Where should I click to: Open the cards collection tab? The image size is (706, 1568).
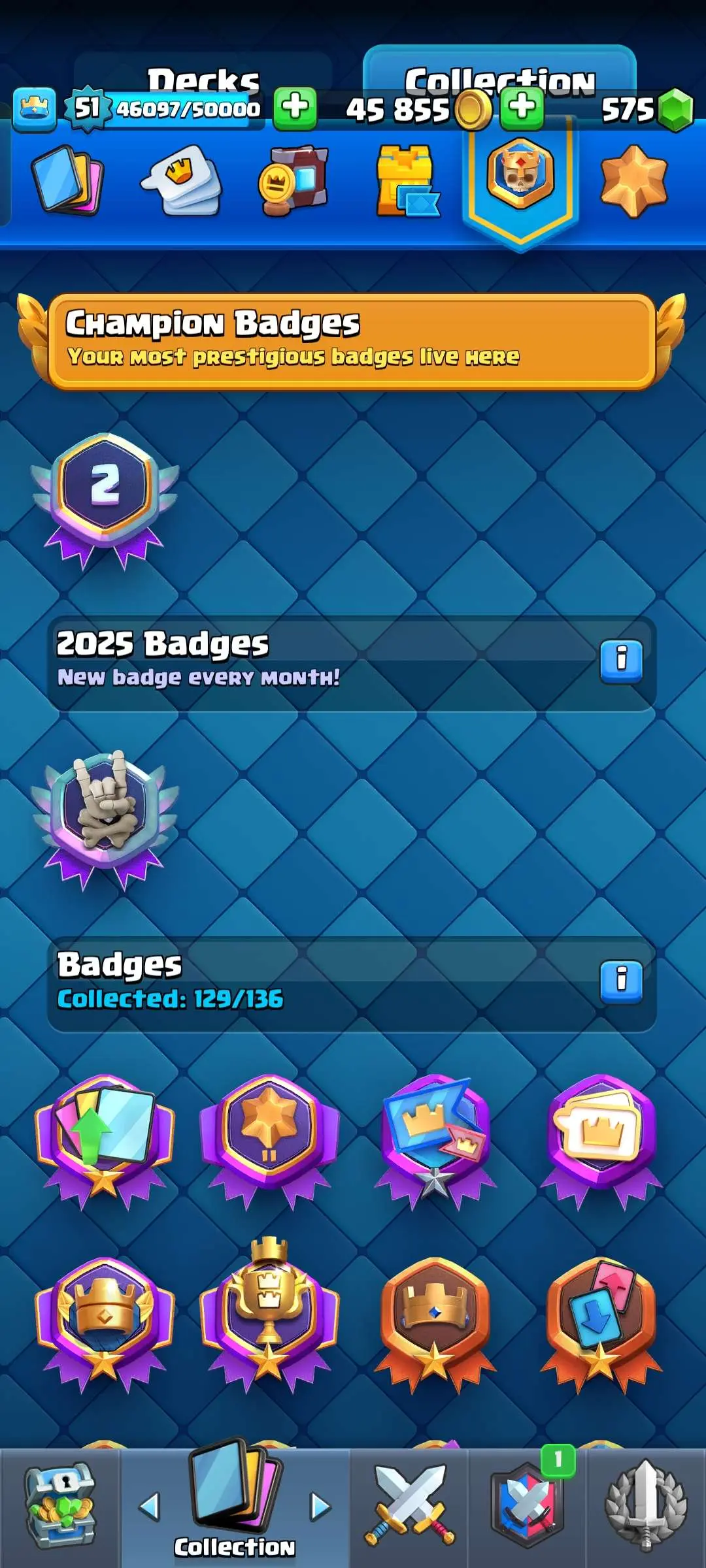pyautogui.click(x=67, y=180)
